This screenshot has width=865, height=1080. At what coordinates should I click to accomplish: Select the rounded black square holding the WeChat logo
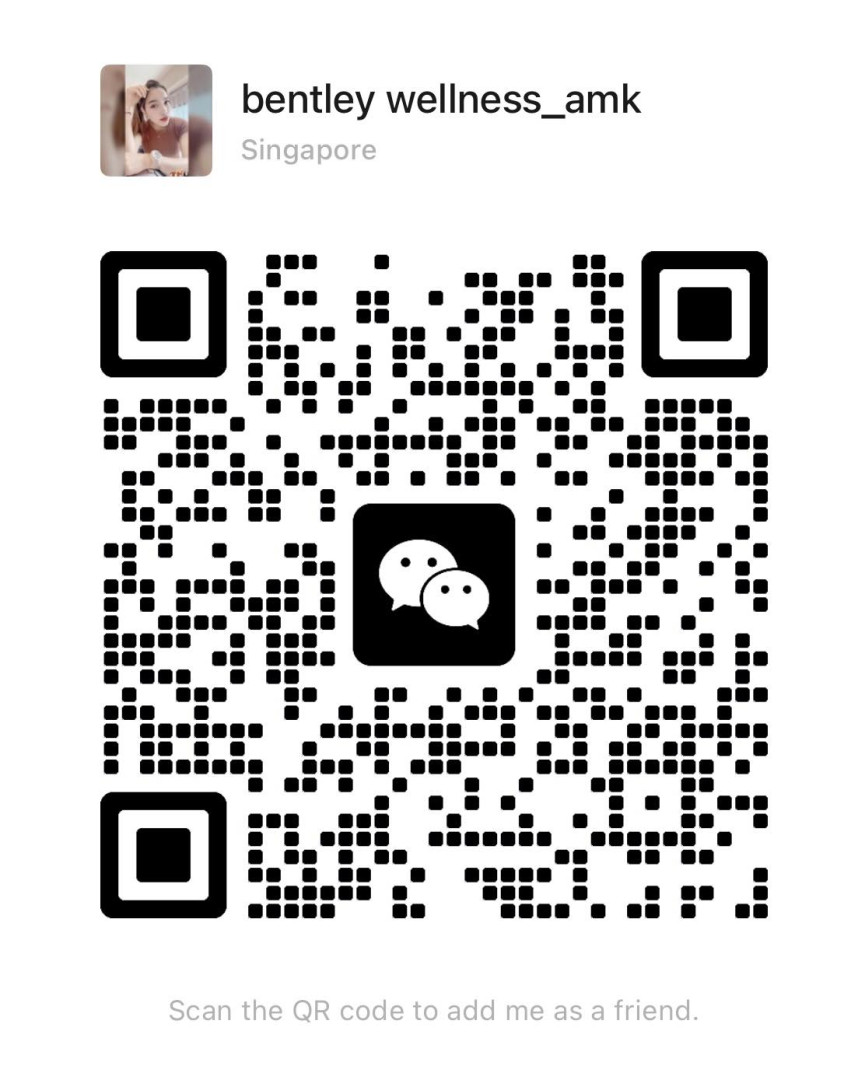[x=432, y=585]
